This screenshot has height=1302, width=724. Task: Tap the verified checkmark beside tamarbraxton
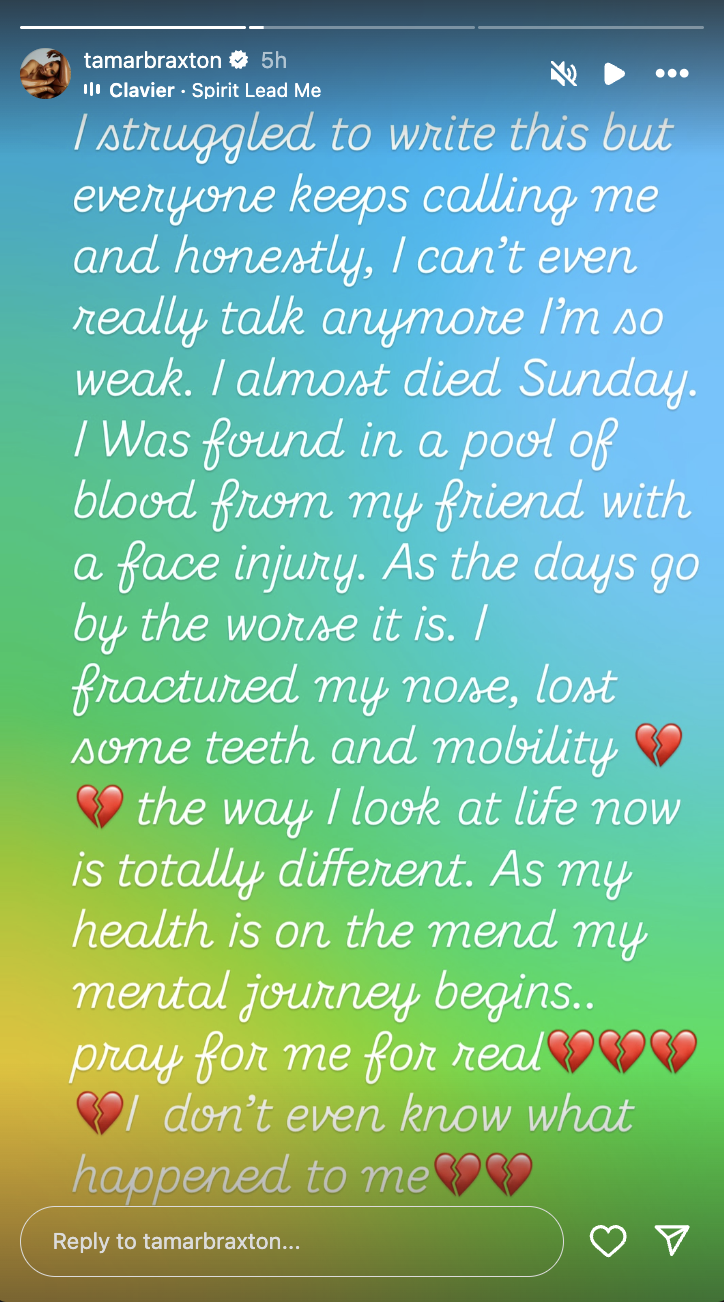pos(237,60)
